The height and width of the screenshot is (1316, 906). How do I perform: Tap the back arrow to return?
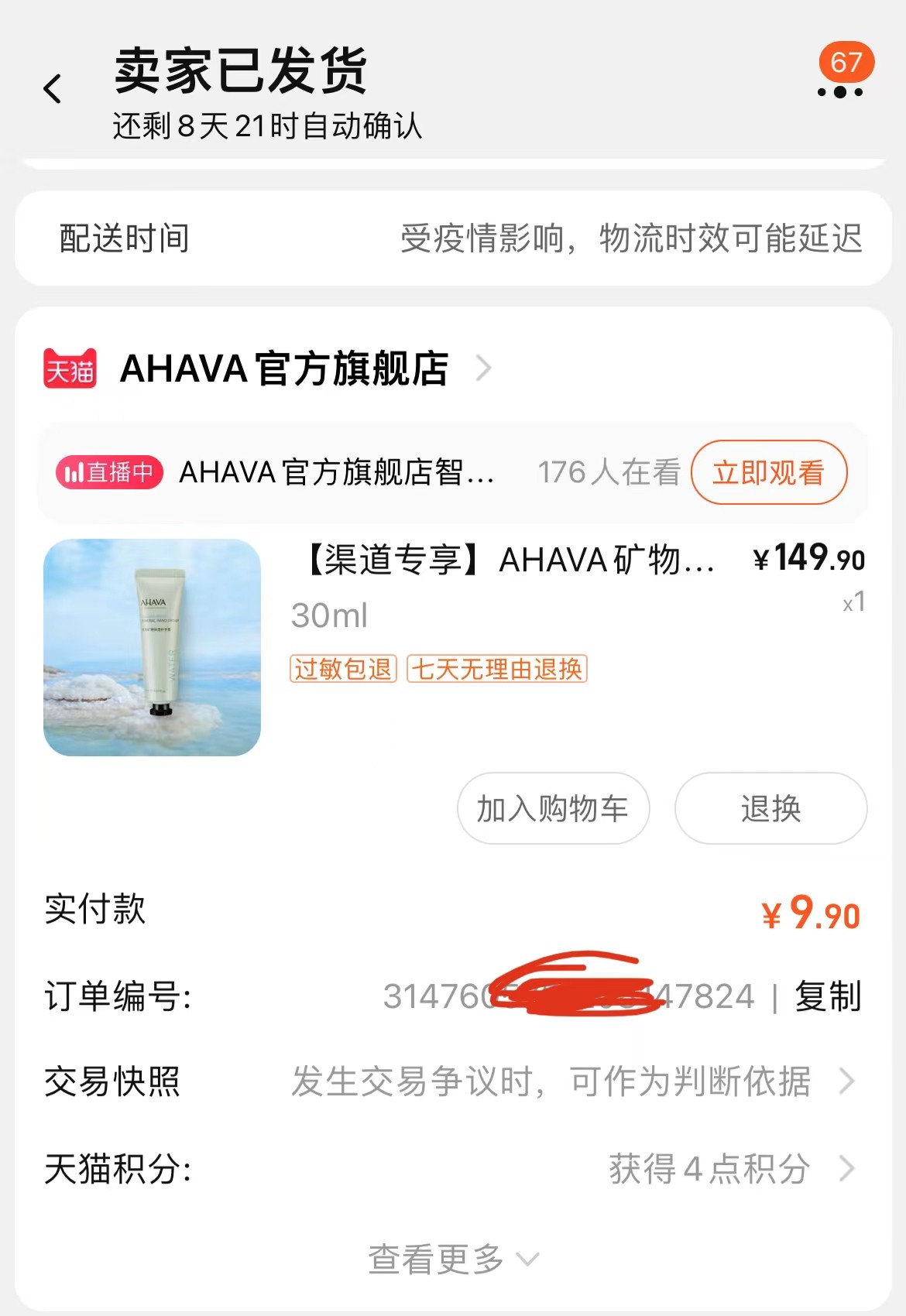click(53, 90)
